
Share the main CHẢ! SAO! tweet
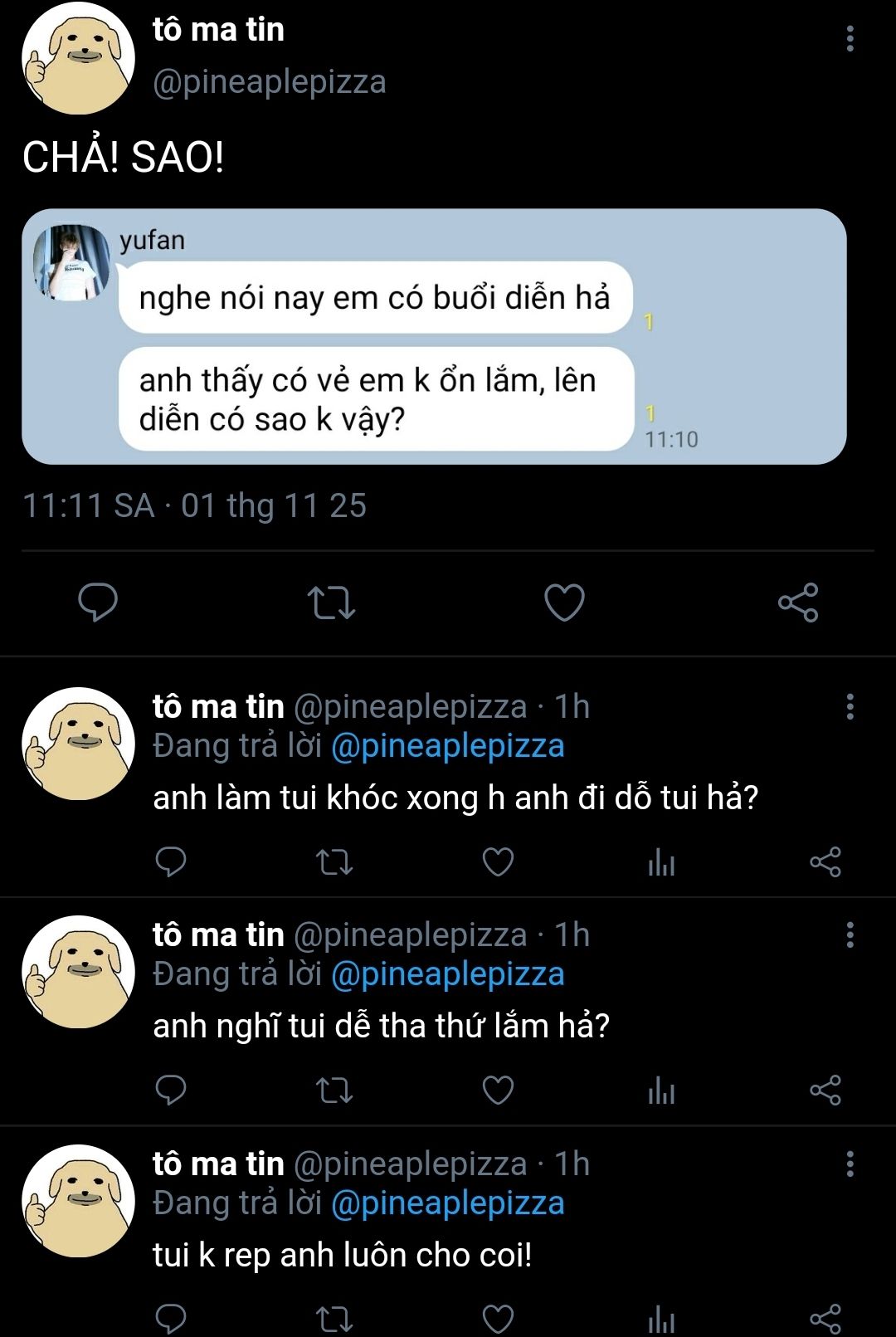[798, 603]
